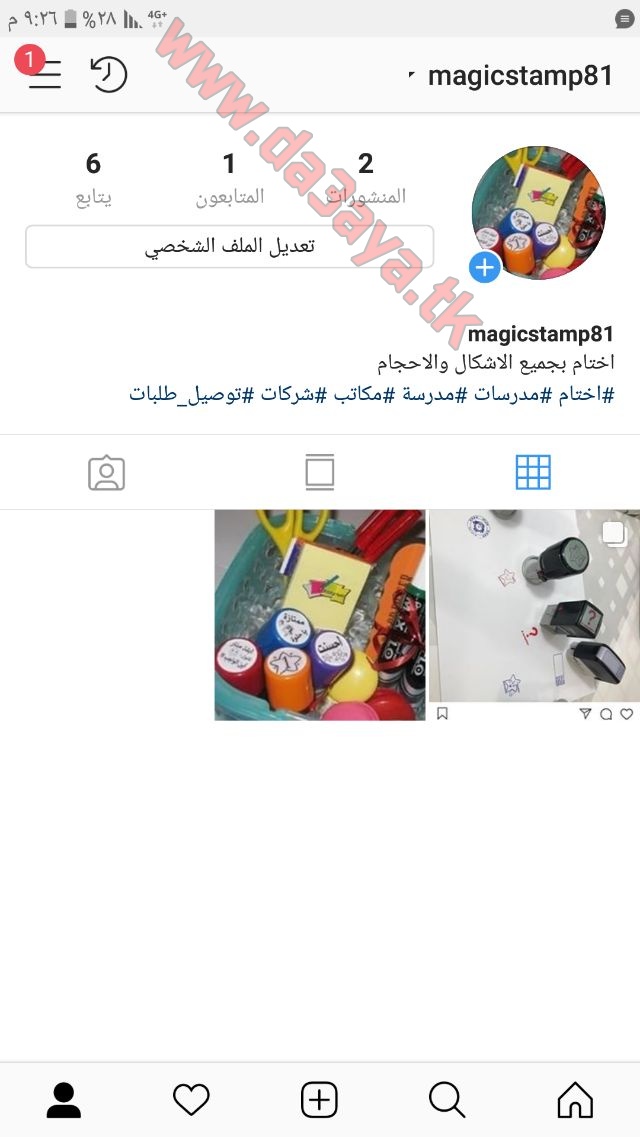Open the search tab
This screenshot has height=1137, width=640.
(446, 1100)
